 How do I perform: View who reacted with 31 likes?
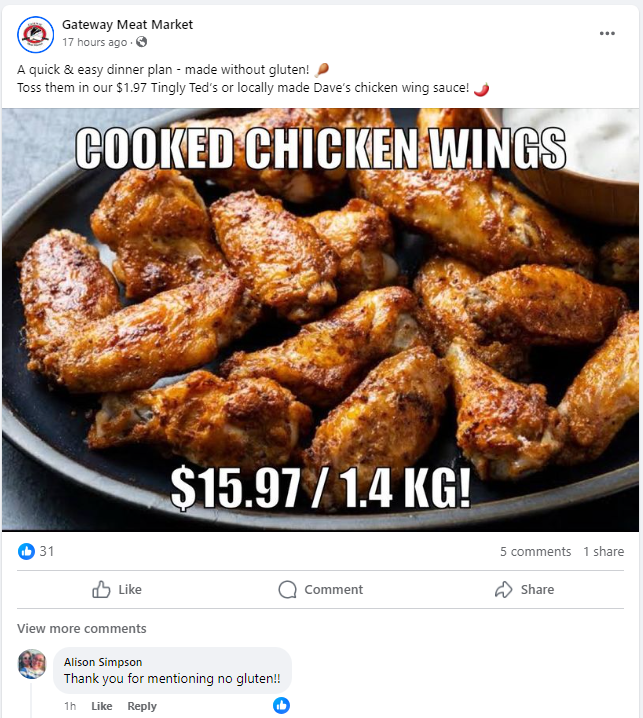[37, 551]
